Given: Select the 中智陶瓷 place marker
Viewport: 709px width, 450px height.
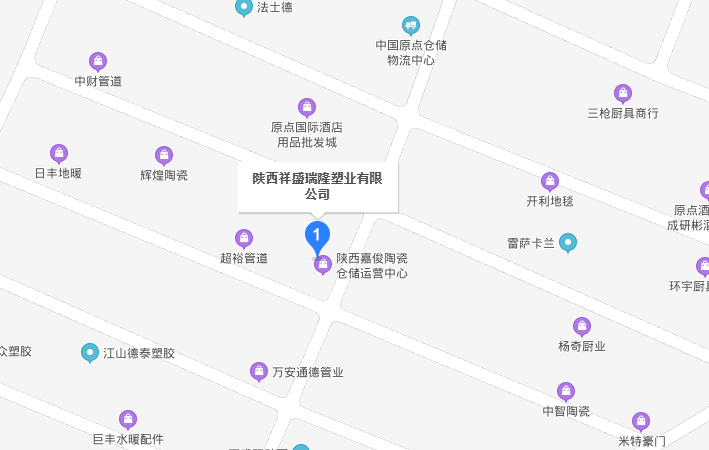Looking at the screenshot, I should pyautogui.click(x=566, y=391).
